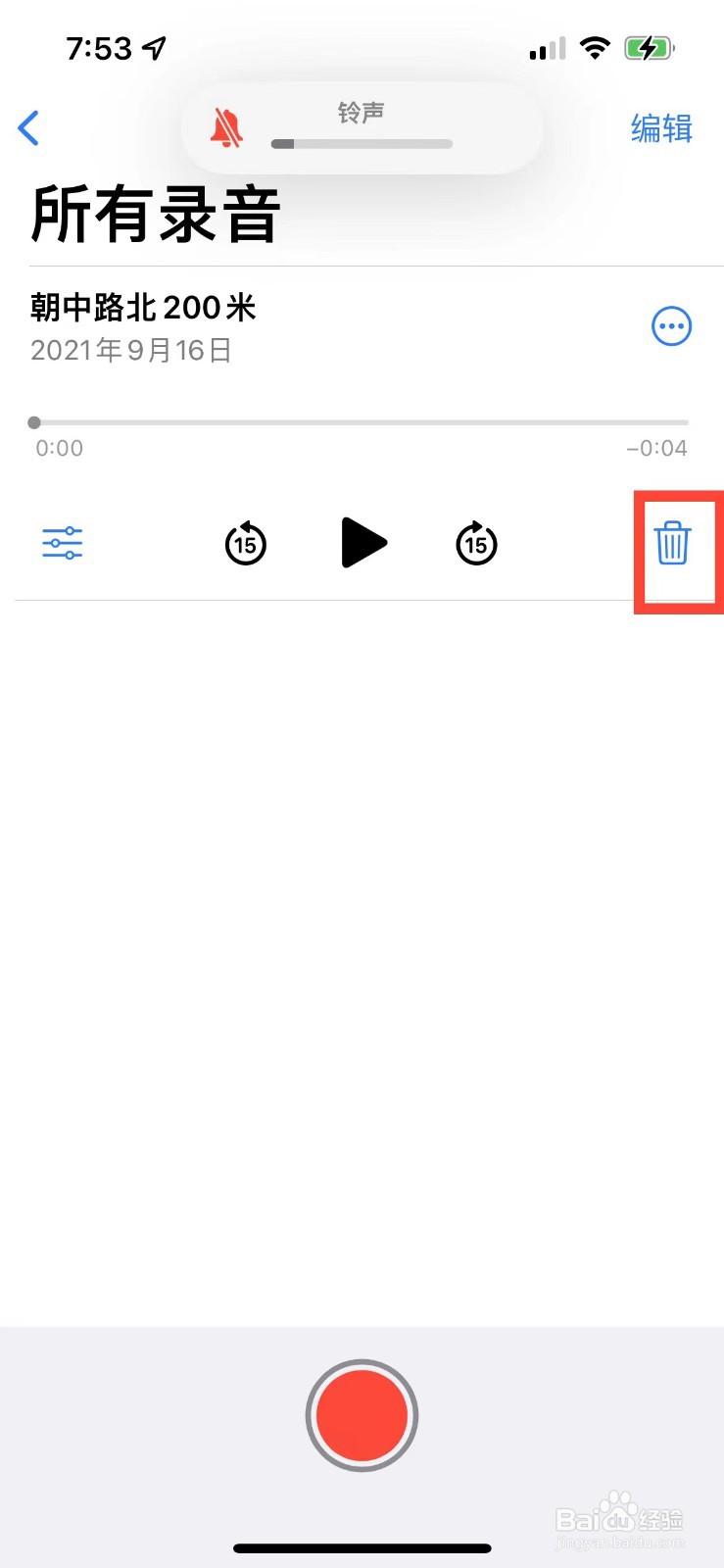The width and height of the screenshot is (724, 1568).
Task: Open the playback options sliders icon
Action: click(62, 543)
